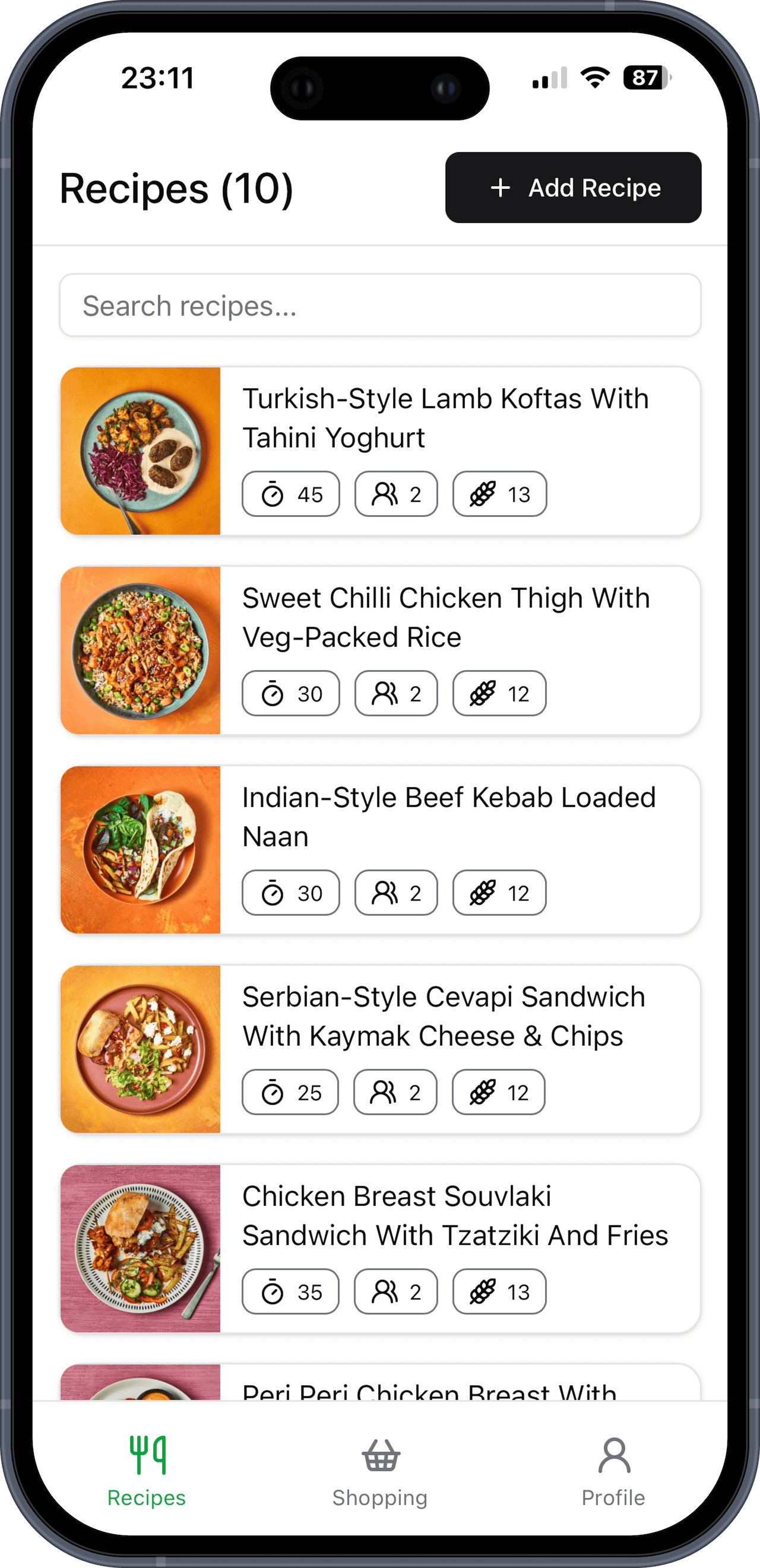Open the Chicken Breast Souvlaki Sandwich recipe
The height and width of the screenshot is (1568, 760).
coord(454,1215)
